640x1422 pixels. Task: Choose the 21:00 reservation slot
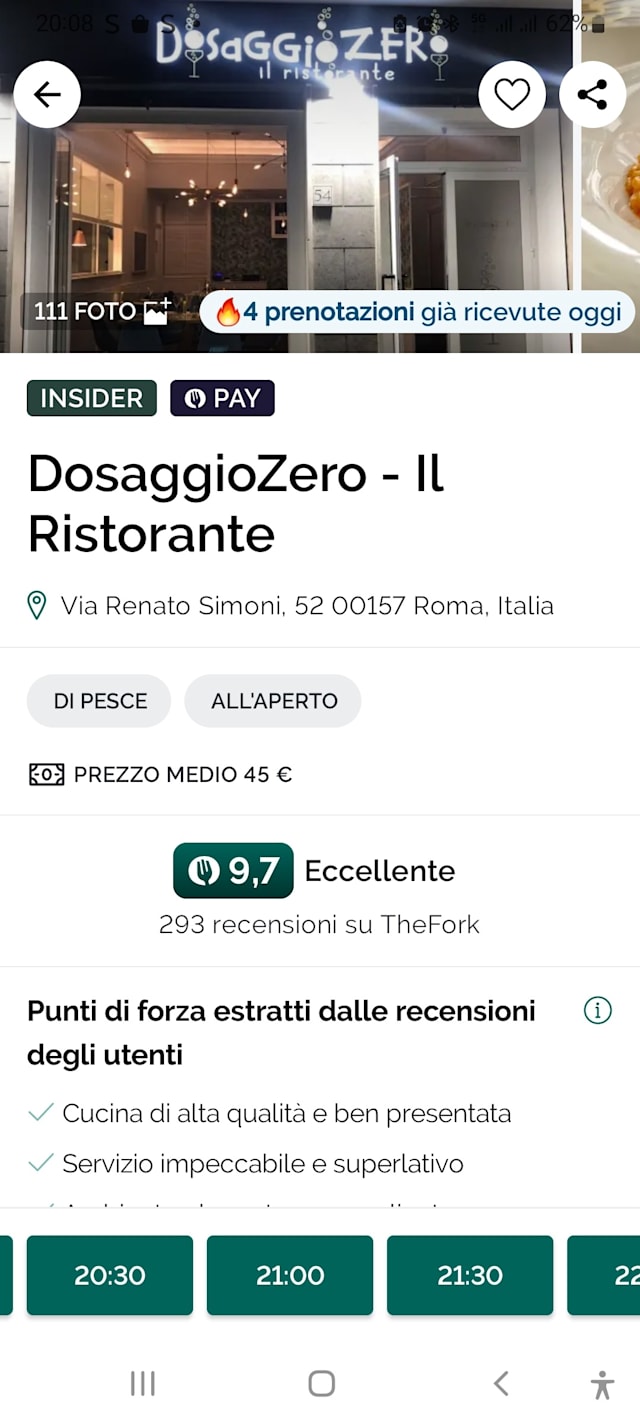(x=290, y=1275)
